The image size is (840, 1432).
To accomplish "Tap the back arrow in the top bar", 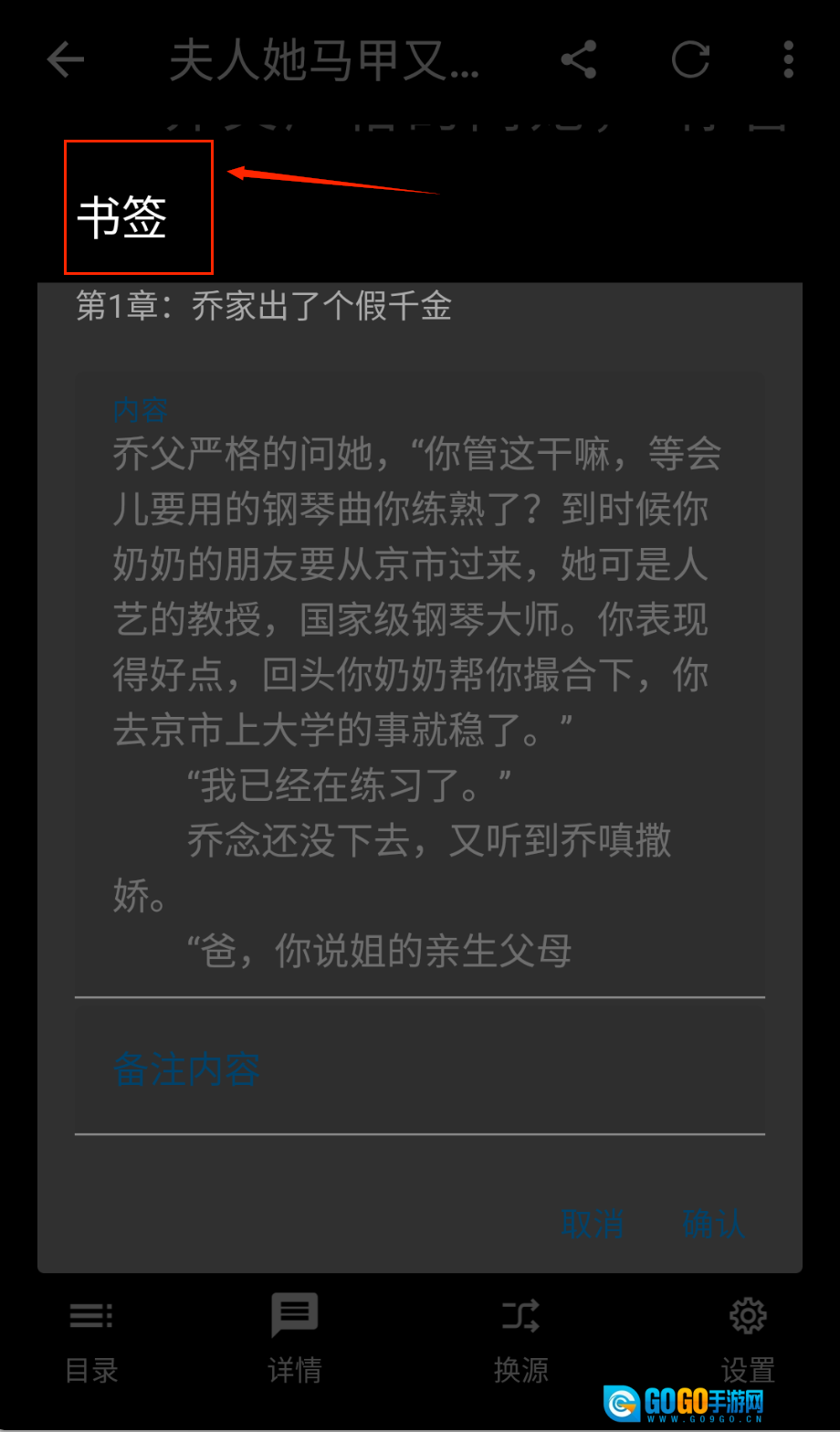I will 66,60.
